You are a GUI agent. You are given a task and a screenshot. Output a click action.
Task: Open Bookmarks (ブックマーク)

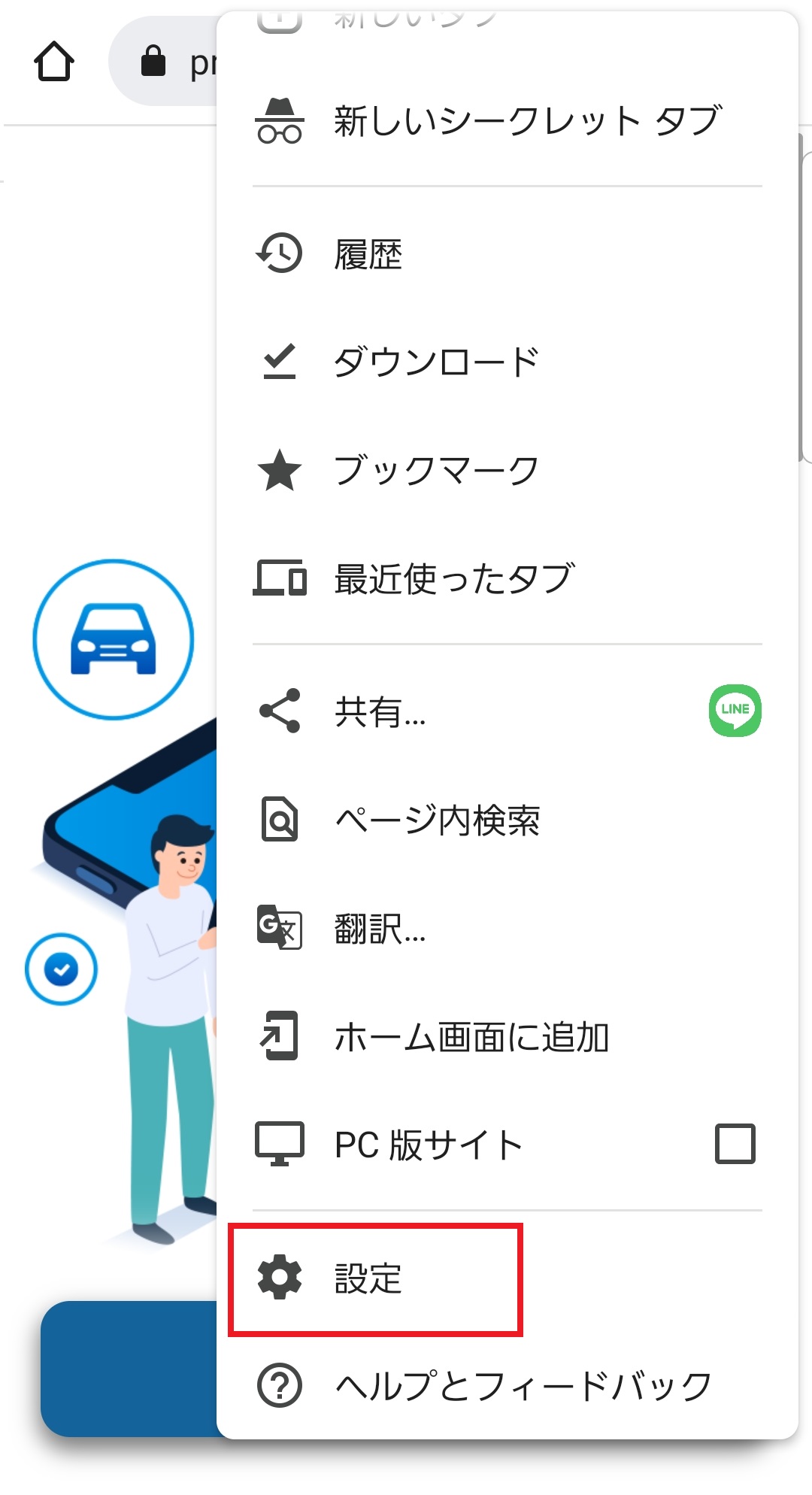(436, 471)
